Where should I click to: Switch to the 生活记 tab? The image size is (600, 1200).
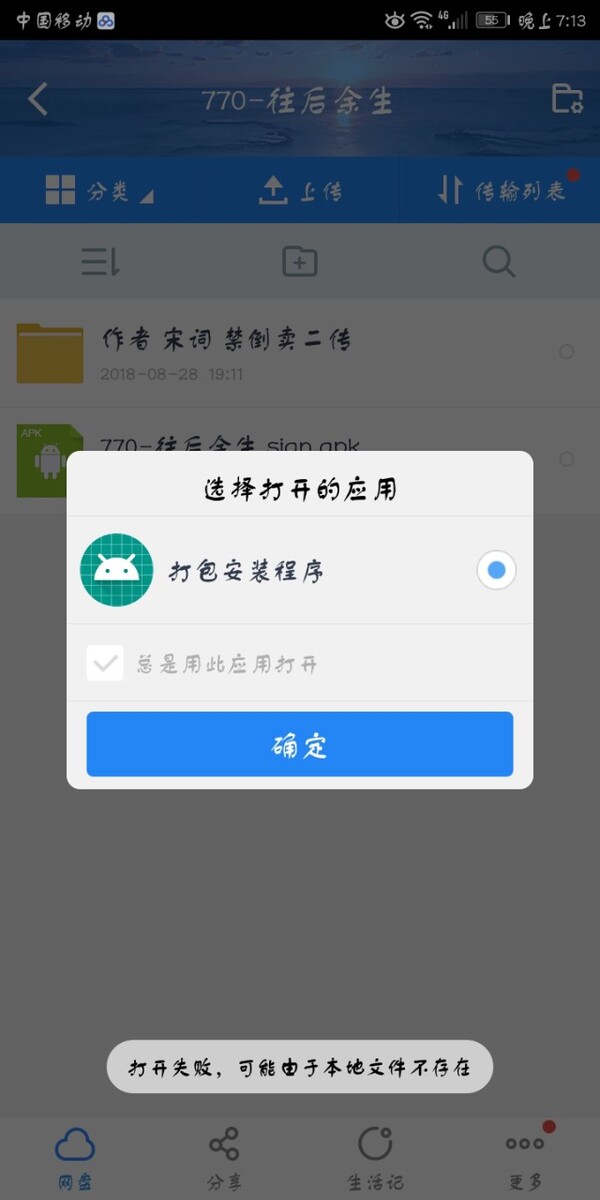tap(374, 1158)
